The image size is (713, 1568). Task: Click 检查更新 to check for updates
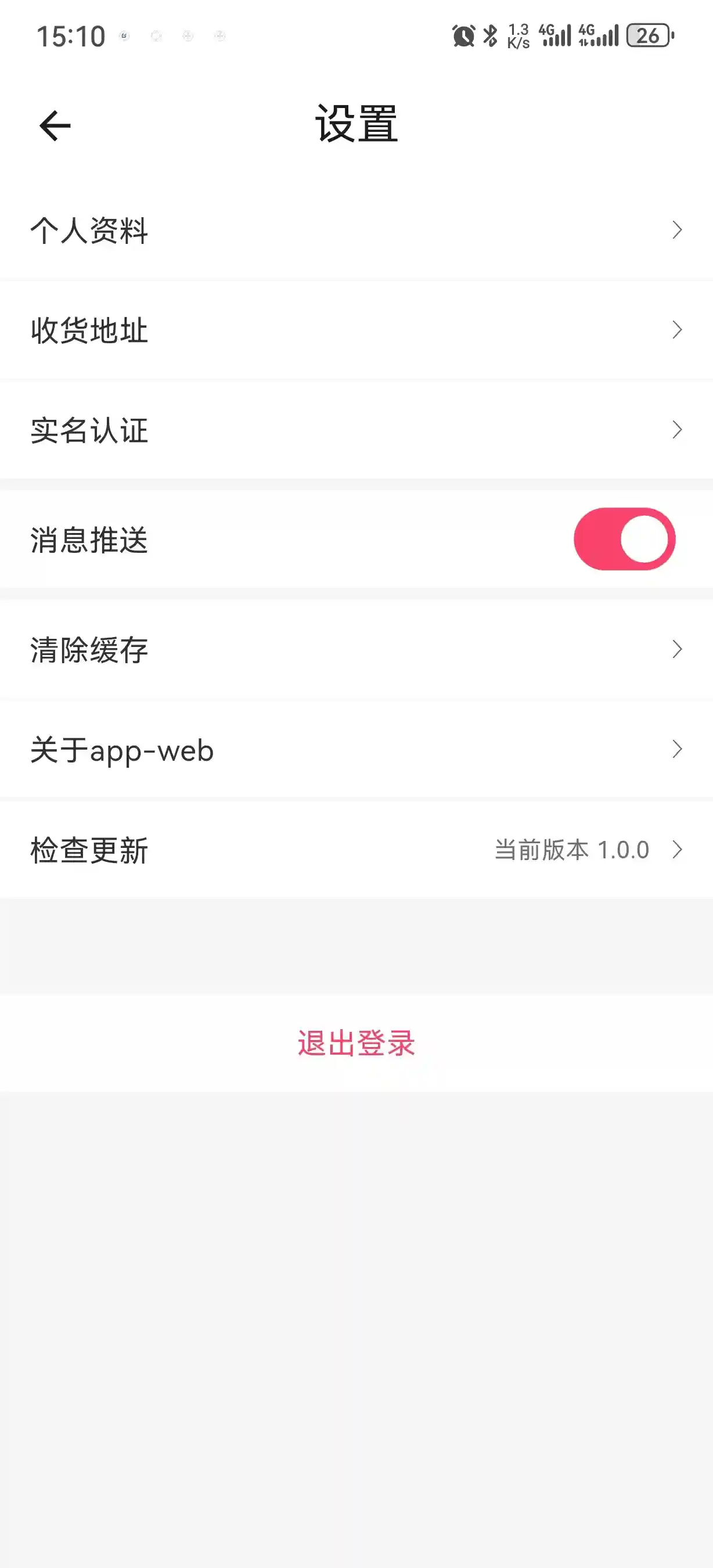pyautogui.click(x=89, y=848)
